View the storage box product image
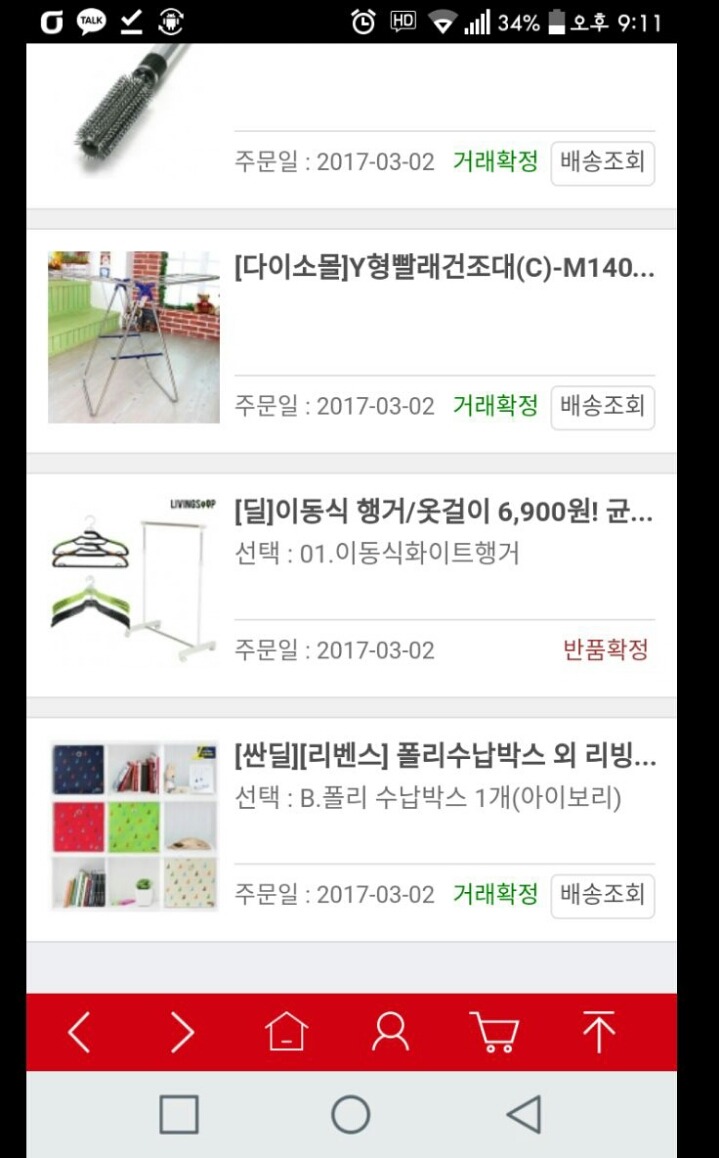 click(x=134, y=826)
